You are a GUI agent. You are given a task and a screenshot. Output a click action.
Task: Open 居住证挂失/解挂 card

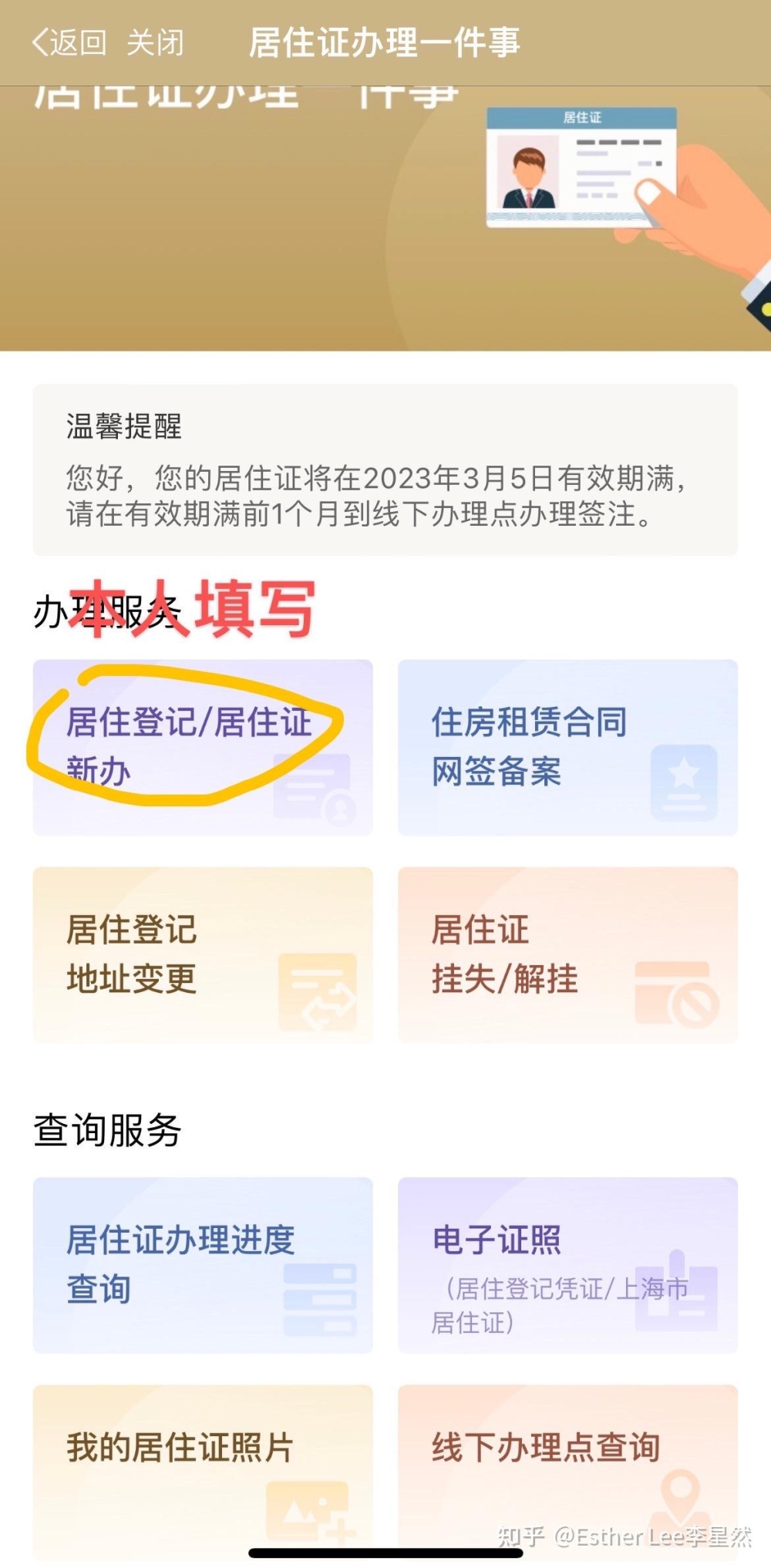[x=567, y=954]
